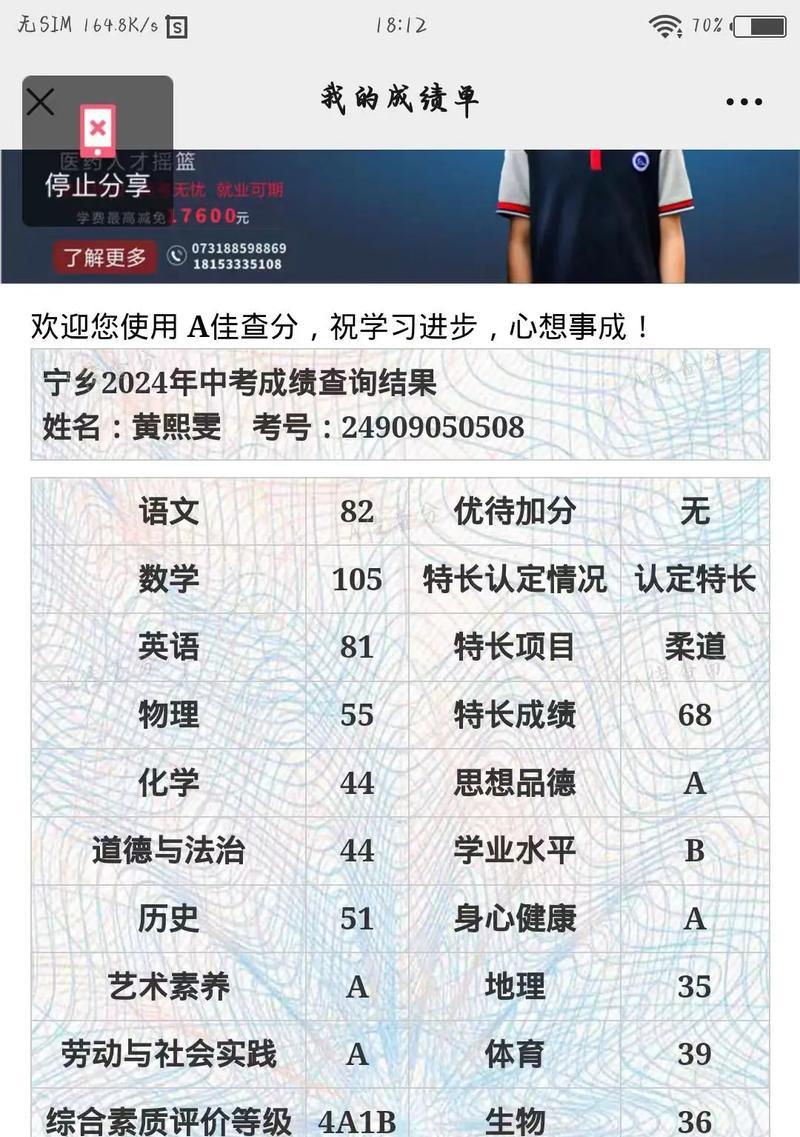This screenshot has height=1137, width=800.
Task: Open the three-dot overflow menu
Action: coord(744,102)
